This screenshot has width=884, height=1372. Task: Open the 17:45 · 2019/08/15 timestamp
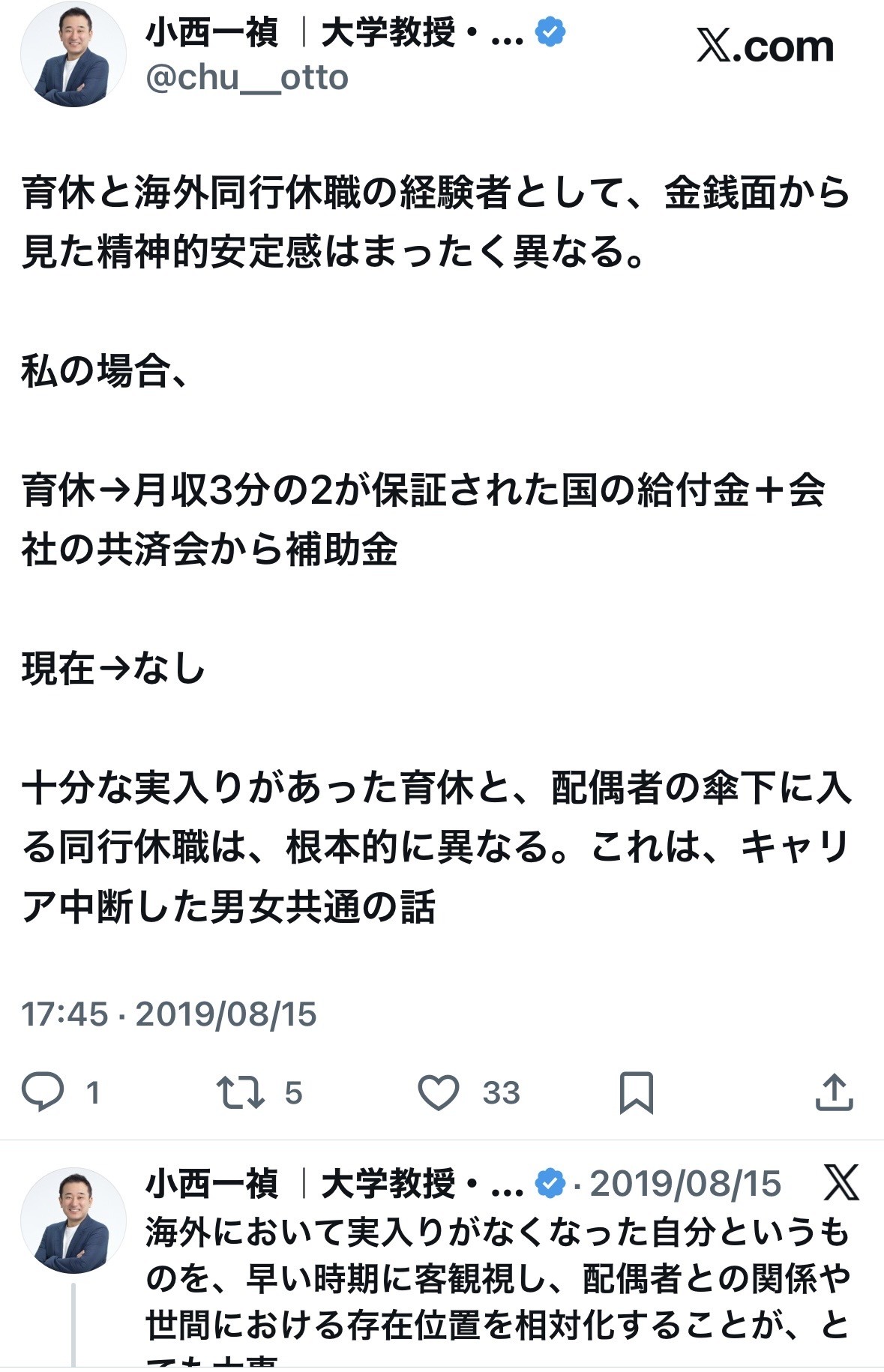(x=169, y=1014)
